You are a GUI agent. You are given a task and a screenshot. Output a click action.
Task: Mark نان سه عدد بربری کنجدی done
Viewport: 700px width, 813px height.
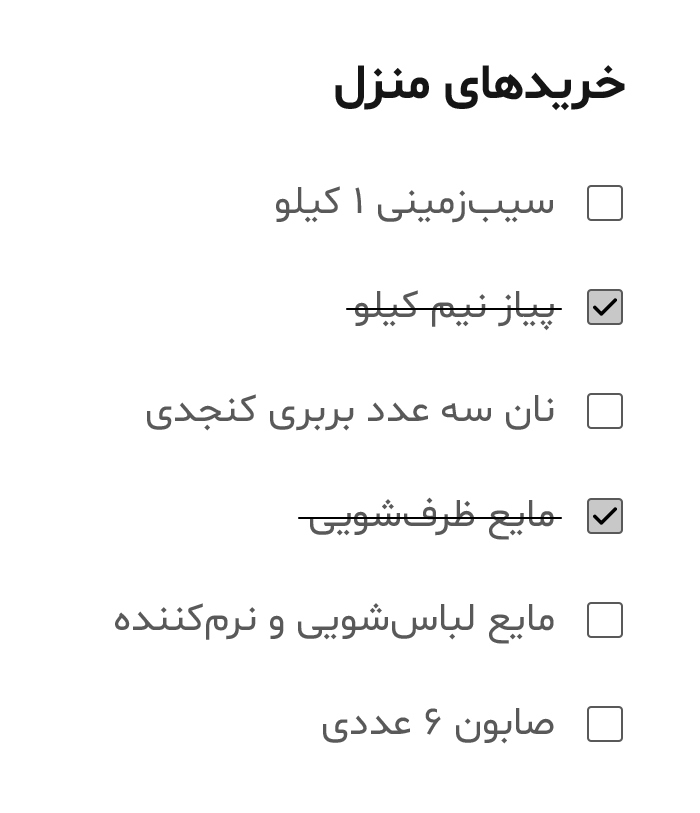point(605,412)
